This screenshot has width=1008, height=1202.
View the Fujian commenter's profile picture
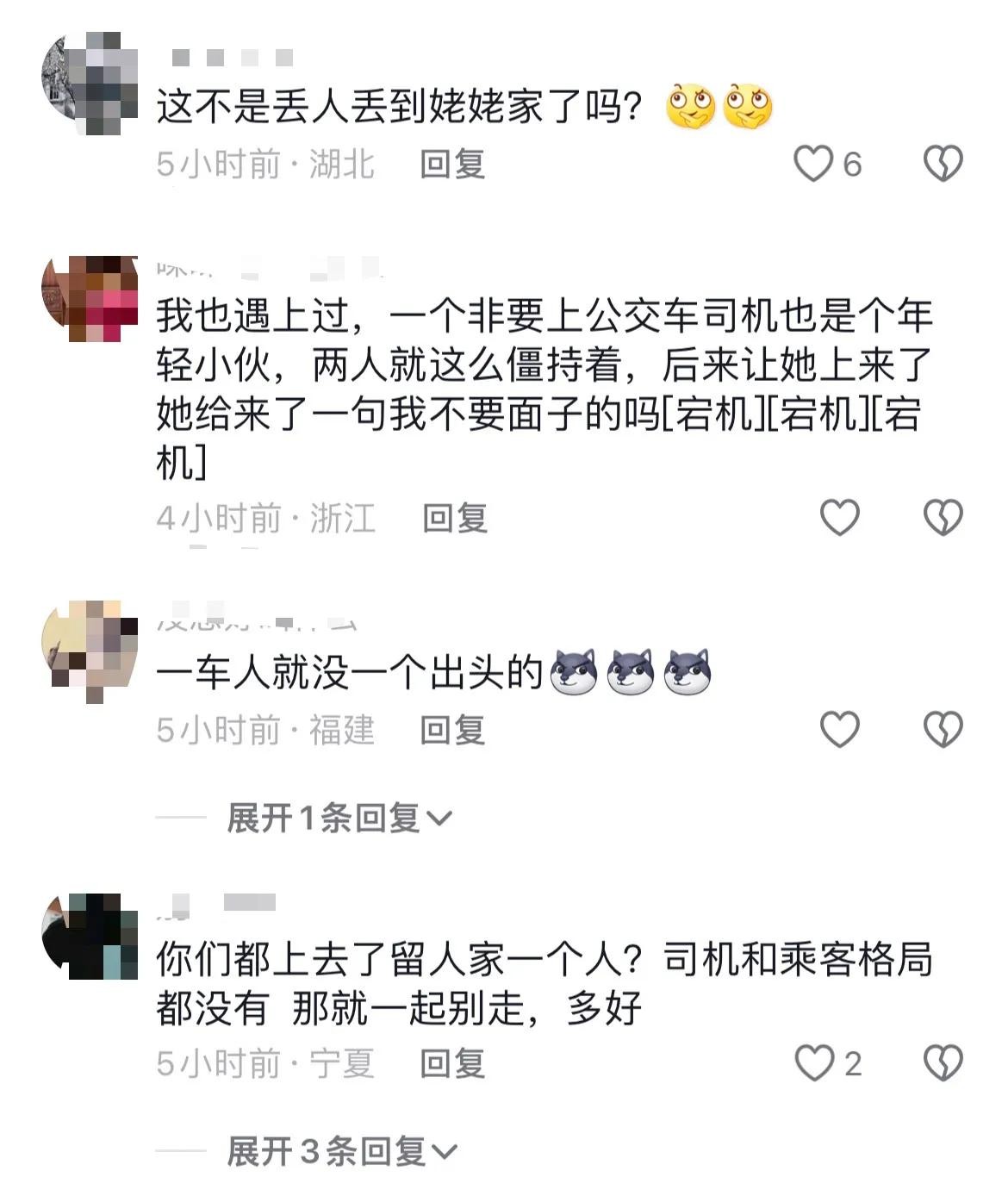90,648
